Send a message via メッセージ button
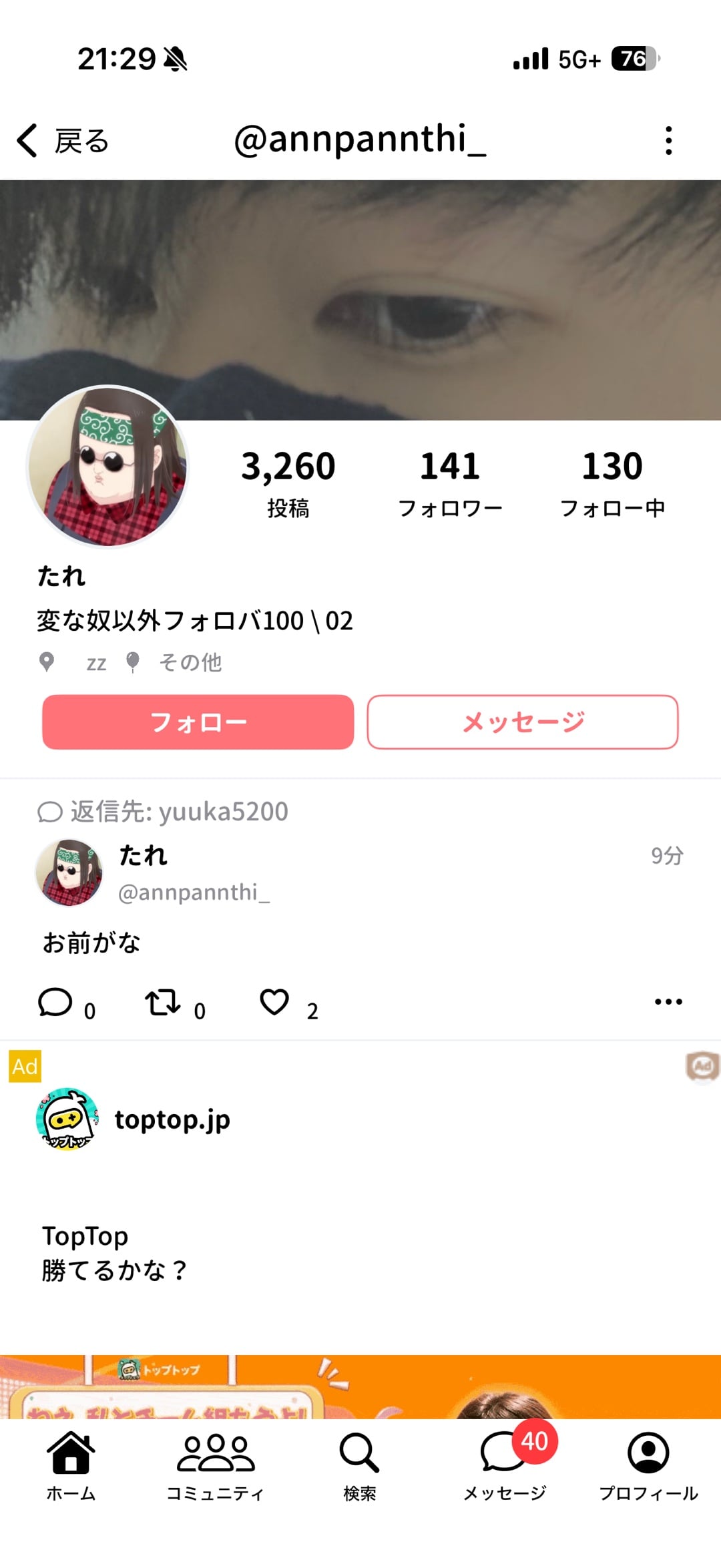Viewport: 721px width, 1568px height. click(x=523, y=722)
